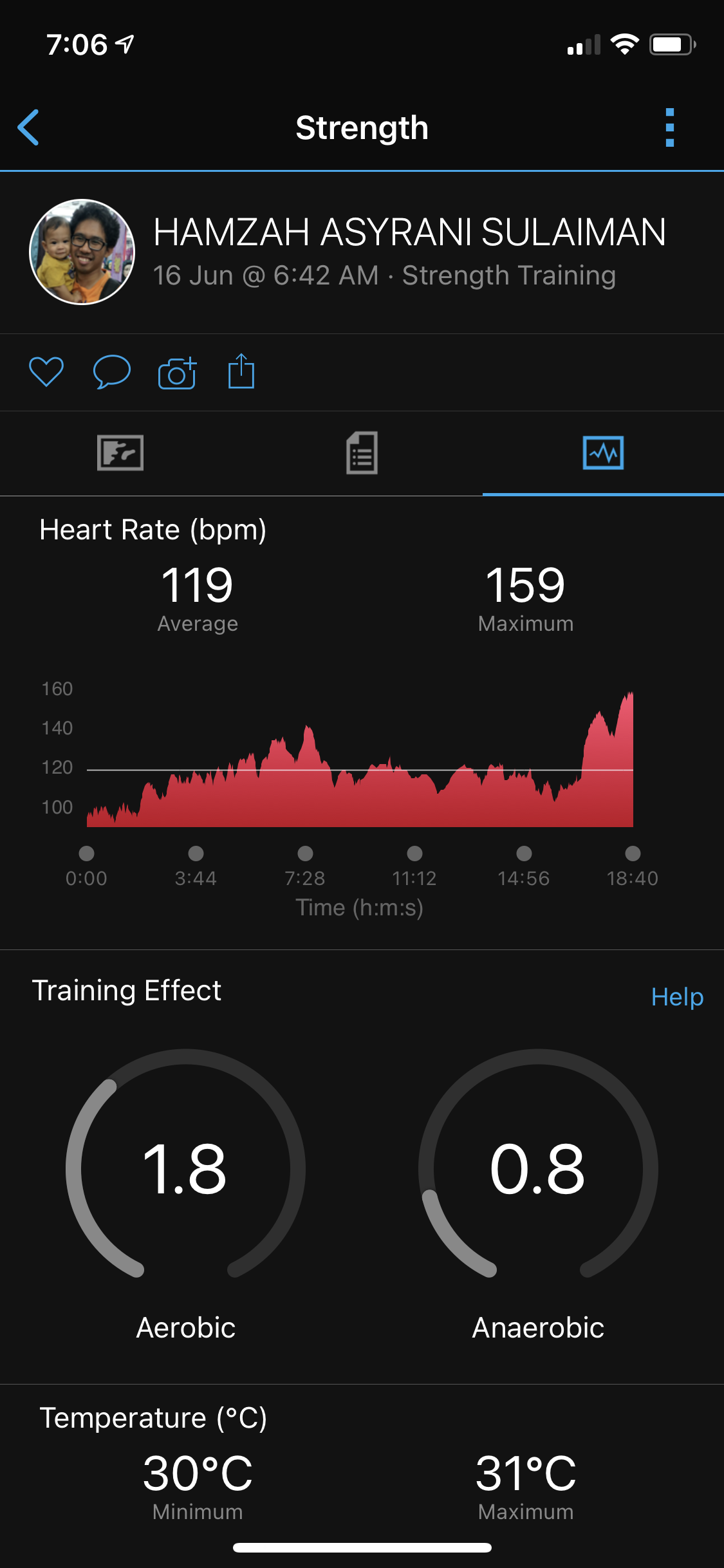
Task: Go back to the previous screen
Action: (28, 127)
